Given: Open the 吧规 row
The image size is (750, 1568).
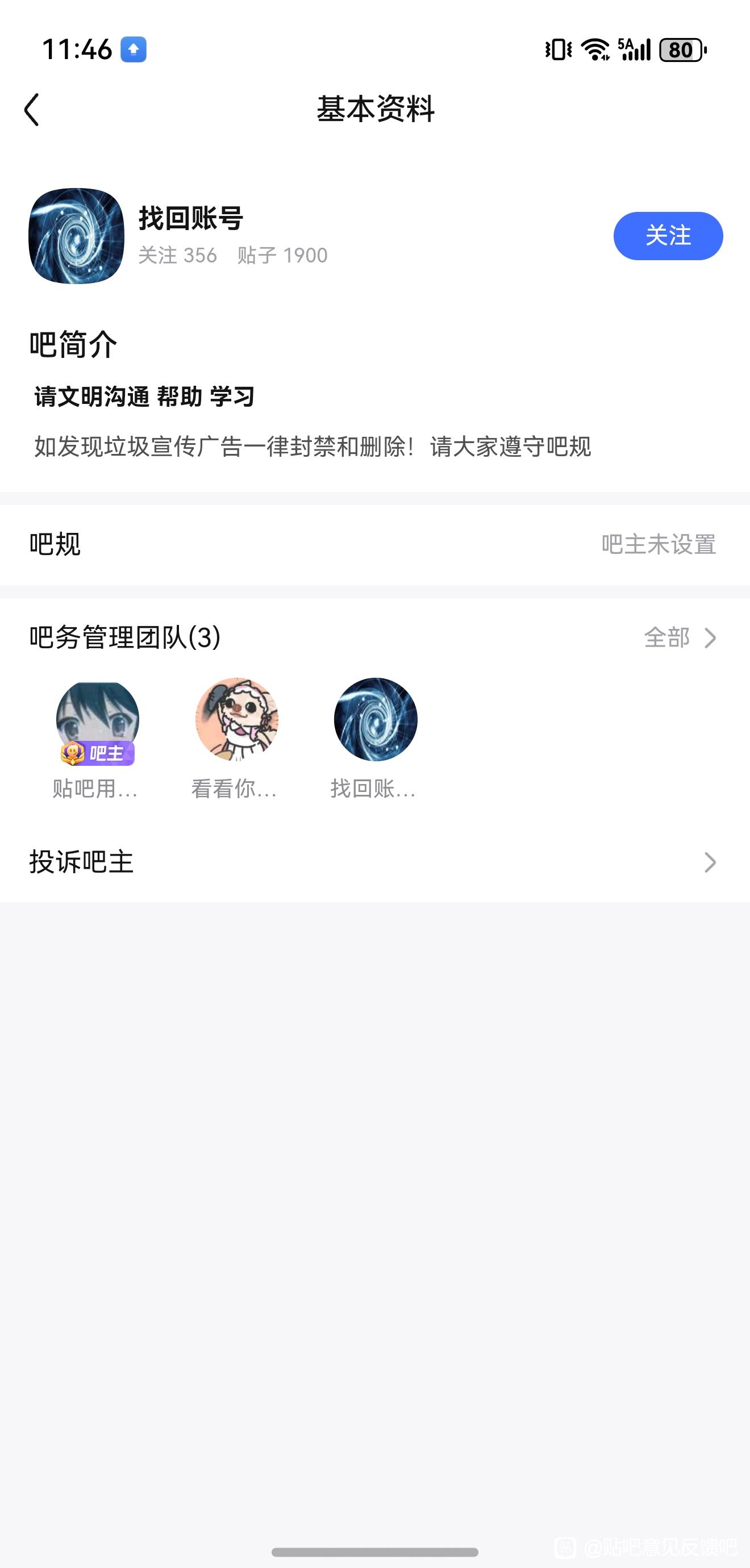Looking at the screenshot, I should click(x=375, y=544).
